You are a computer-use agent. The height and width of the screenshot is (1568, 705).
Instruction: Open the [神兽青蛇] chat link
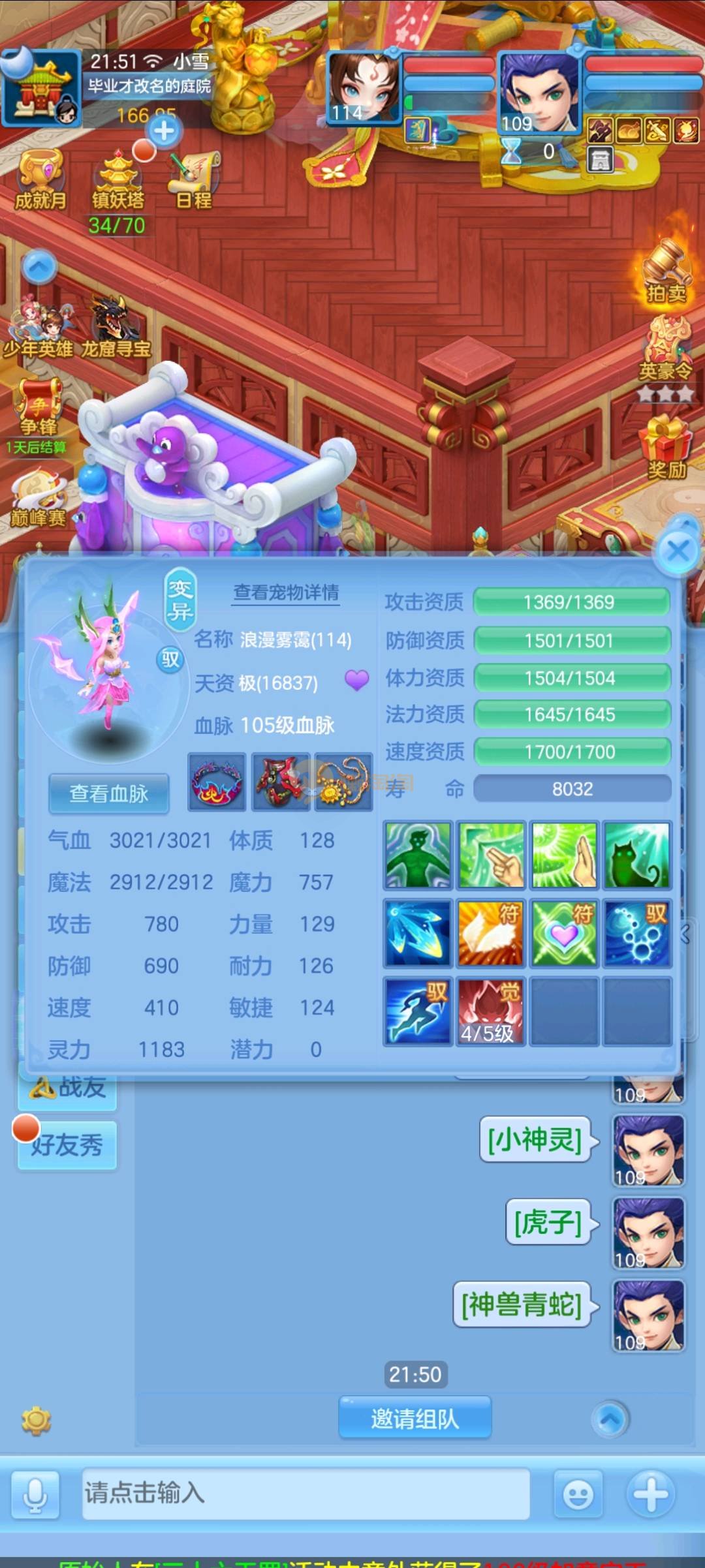point(522,1304)
